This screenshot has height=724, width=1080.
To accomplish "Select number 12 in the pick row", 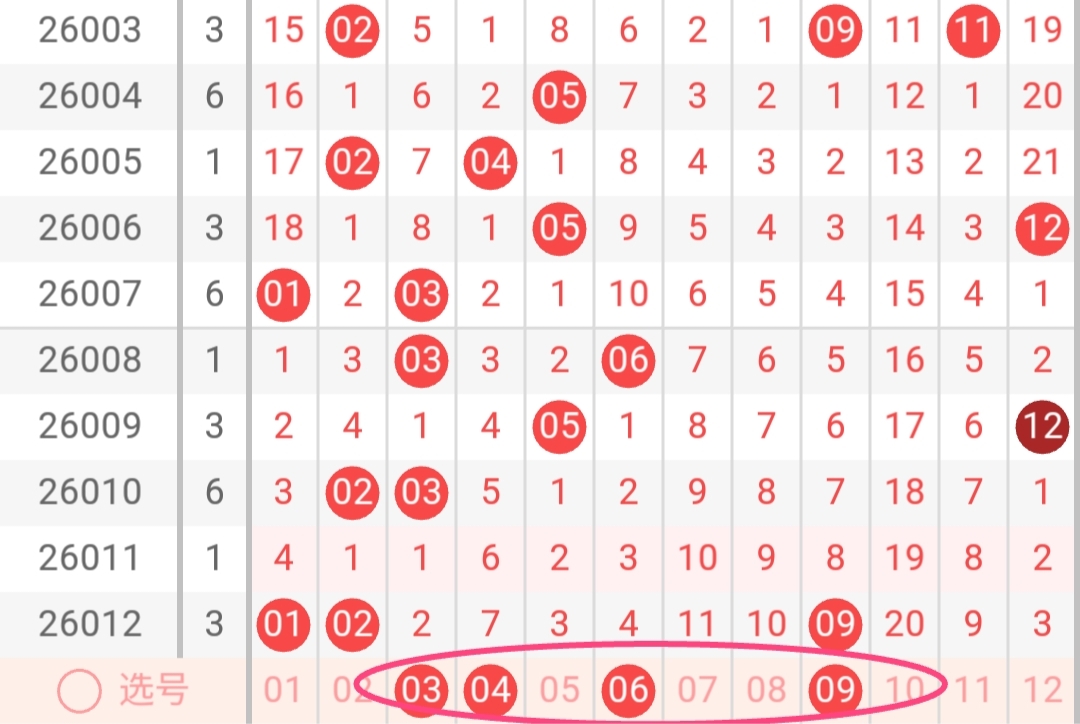I will (1042, 690).
